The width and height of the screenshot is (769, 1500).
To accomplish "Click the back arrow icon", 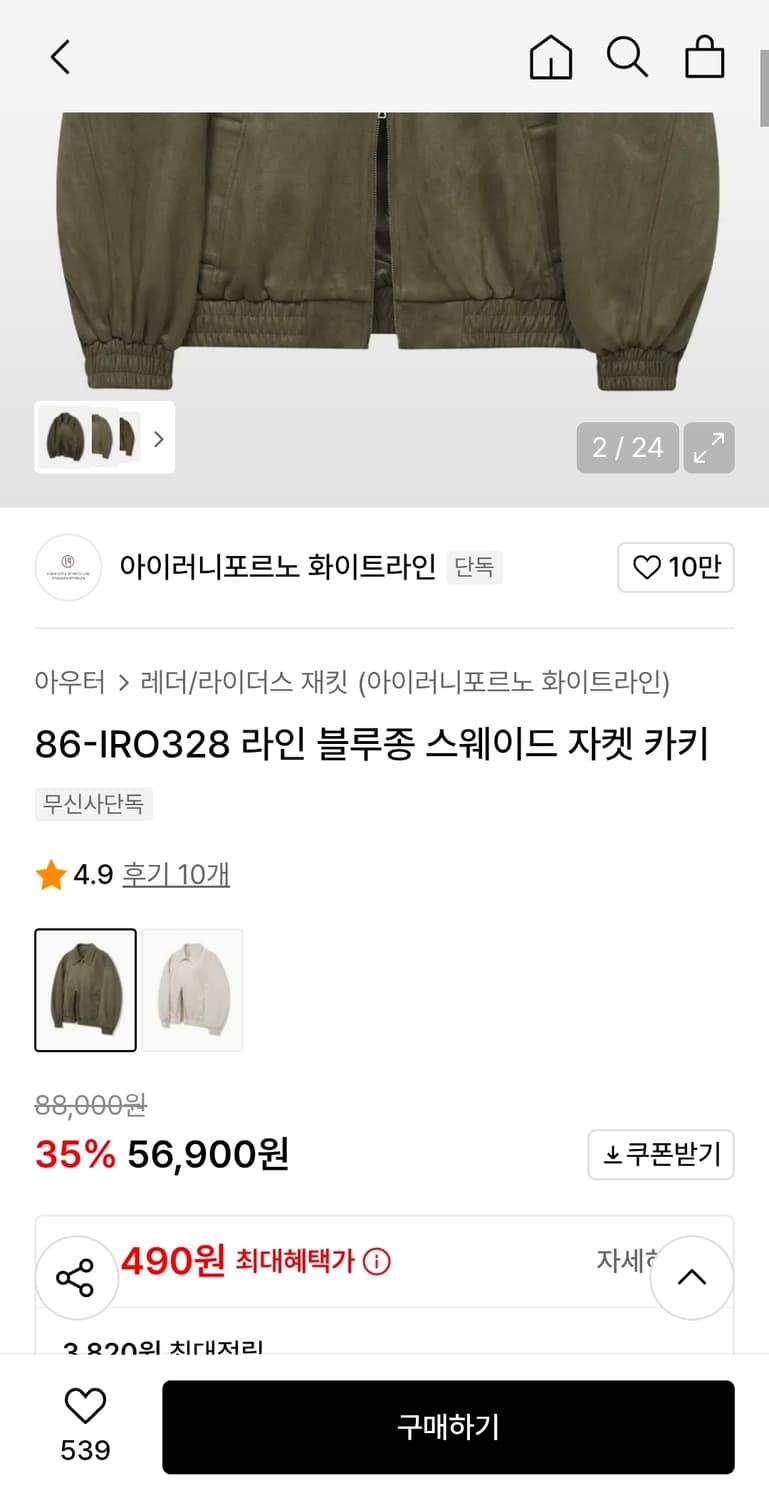I will click(59, 57).
